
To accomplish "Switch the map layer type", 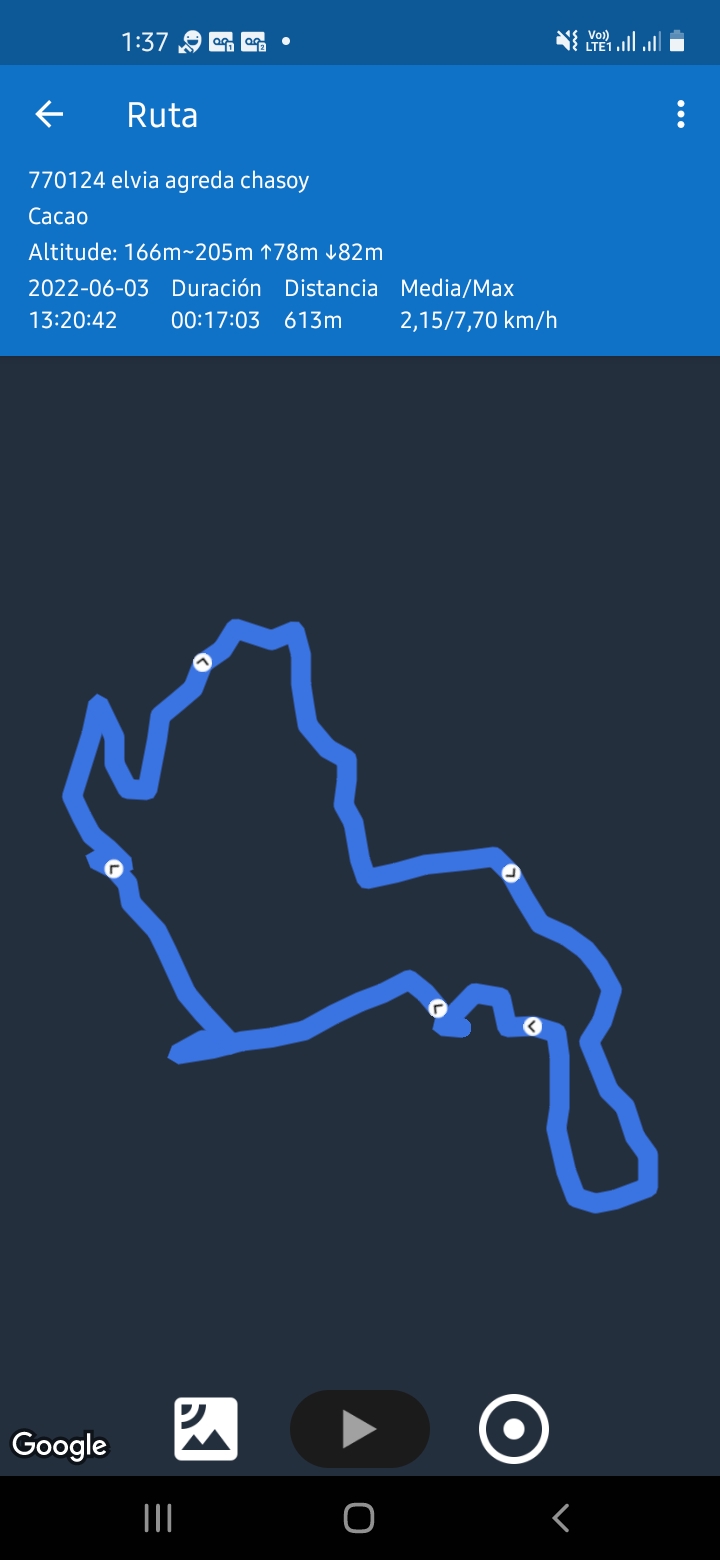I will point(206,1429).
